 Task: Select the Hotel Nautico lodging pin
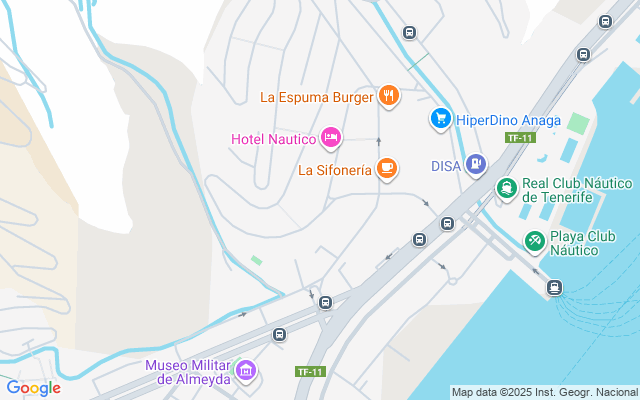point(331,138)
